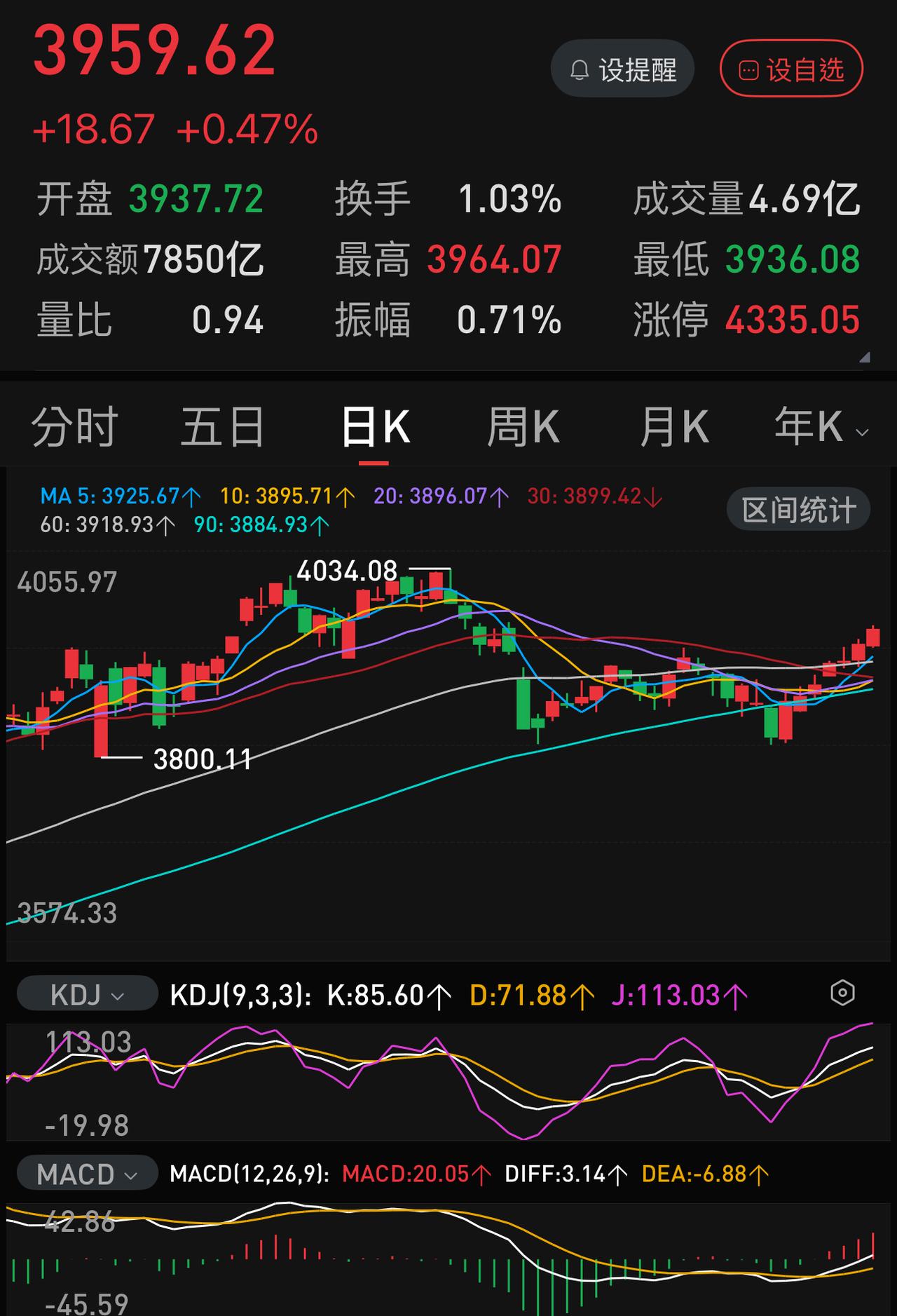Click the resize triangle below 涨停 value

tap(864, 357)
